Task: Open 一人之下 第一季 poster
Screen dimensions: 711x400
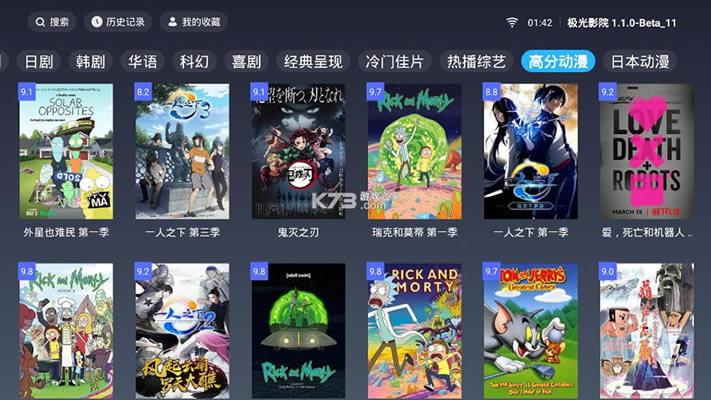Action: click(530, 151)
